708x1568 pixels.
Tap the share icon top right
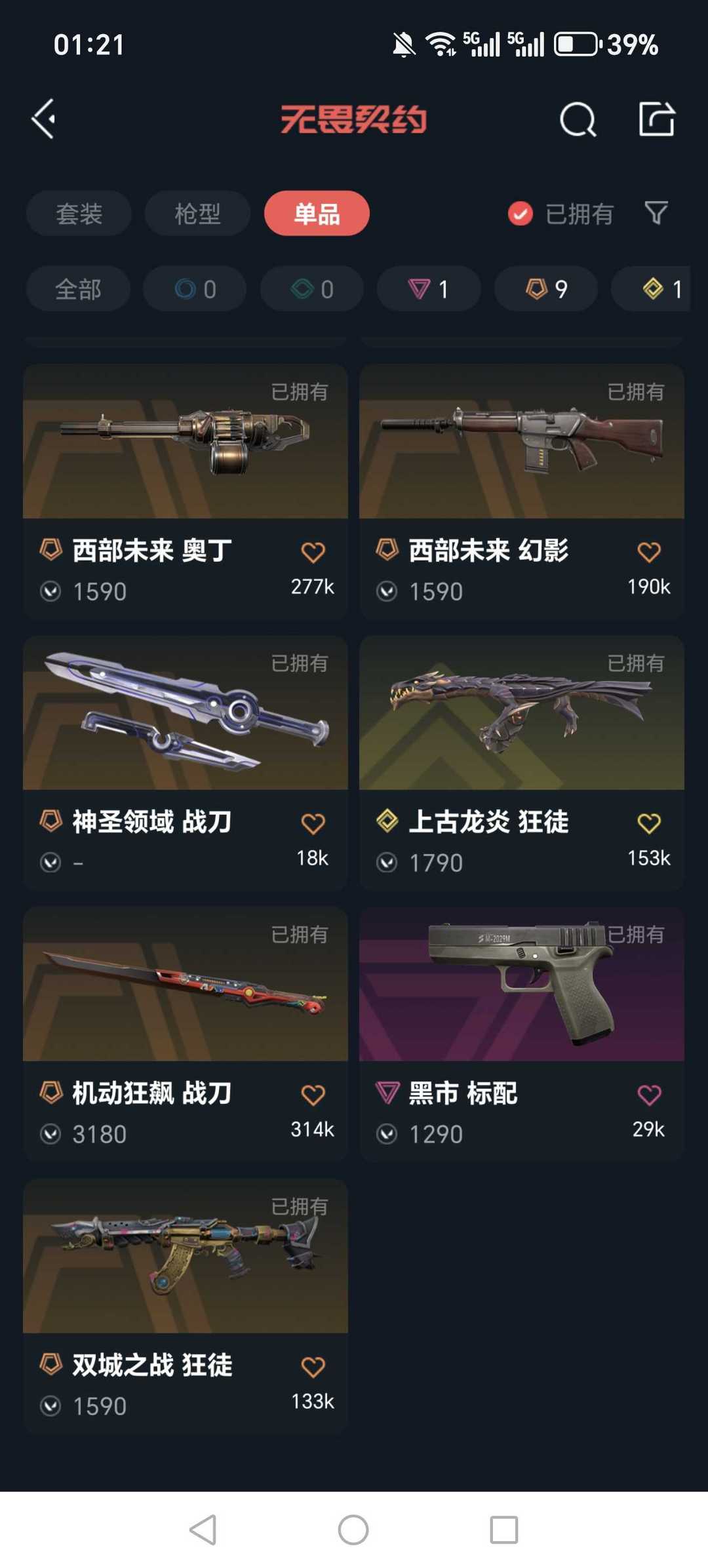pyautogui.click(x=658, y=119)
